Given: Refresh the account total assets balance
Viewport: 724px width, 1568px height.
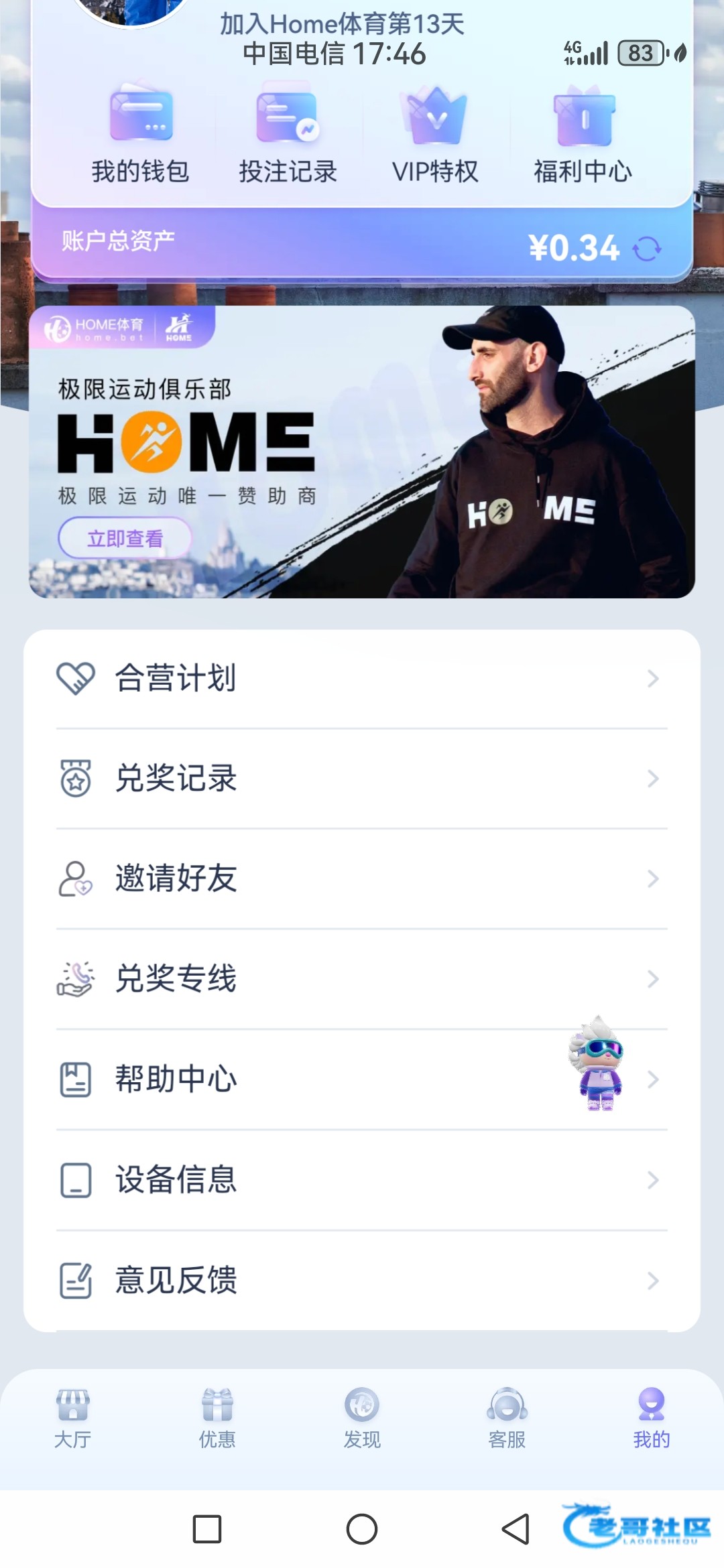Looking at the screenshot, I should pyautogui.click(x=647, y=249).
